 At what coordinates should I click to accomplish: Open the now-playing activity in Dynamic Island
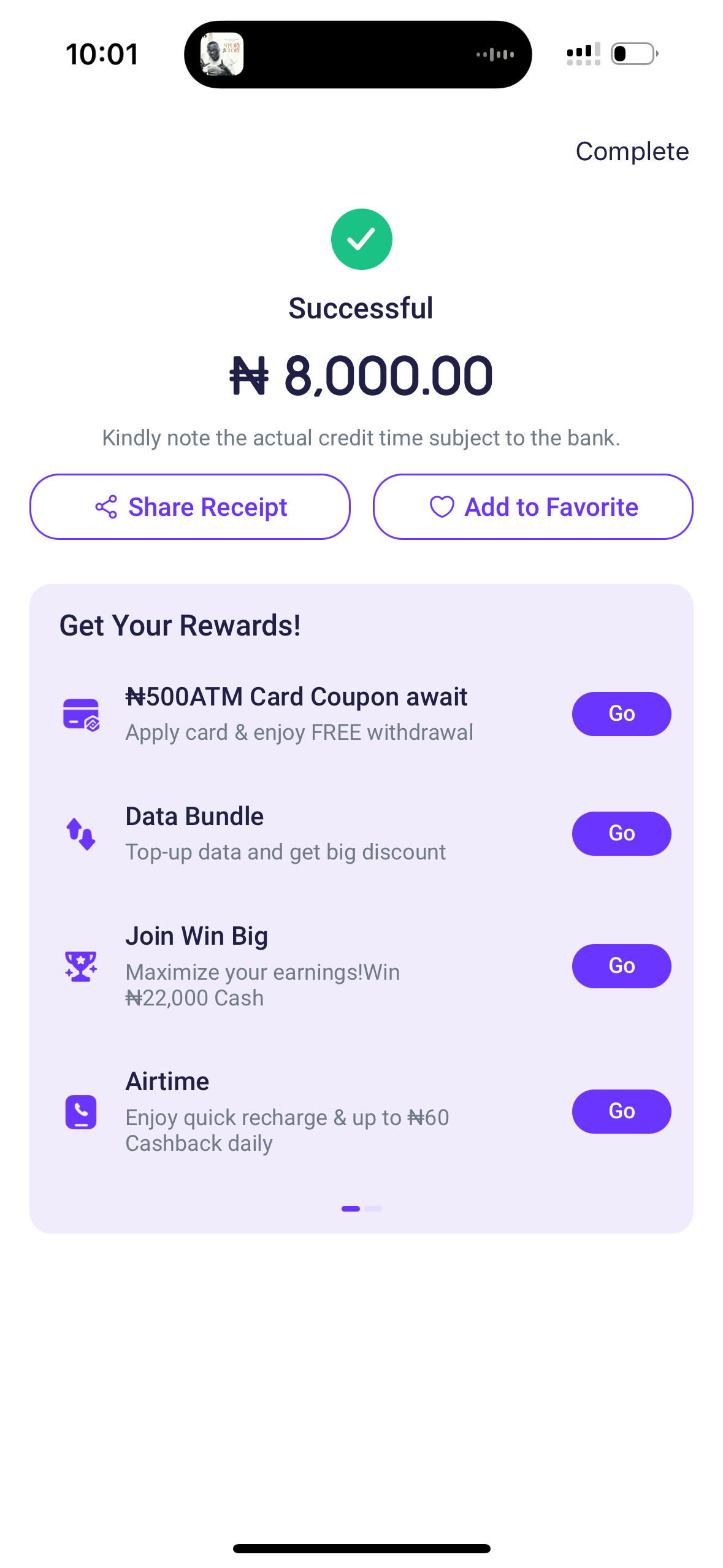[x=358, y=55]
